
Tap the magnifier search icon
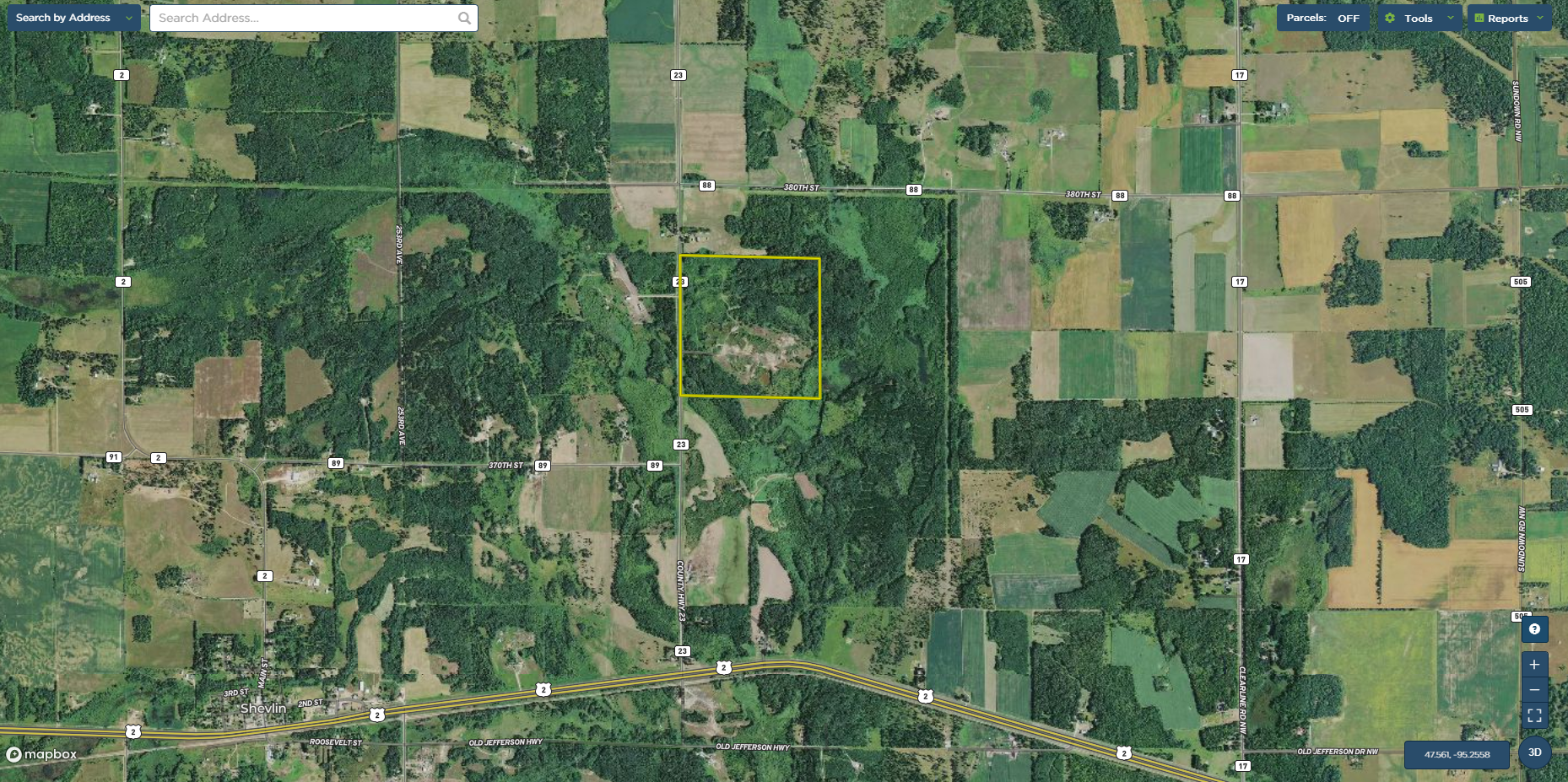(x=464, y=18)
